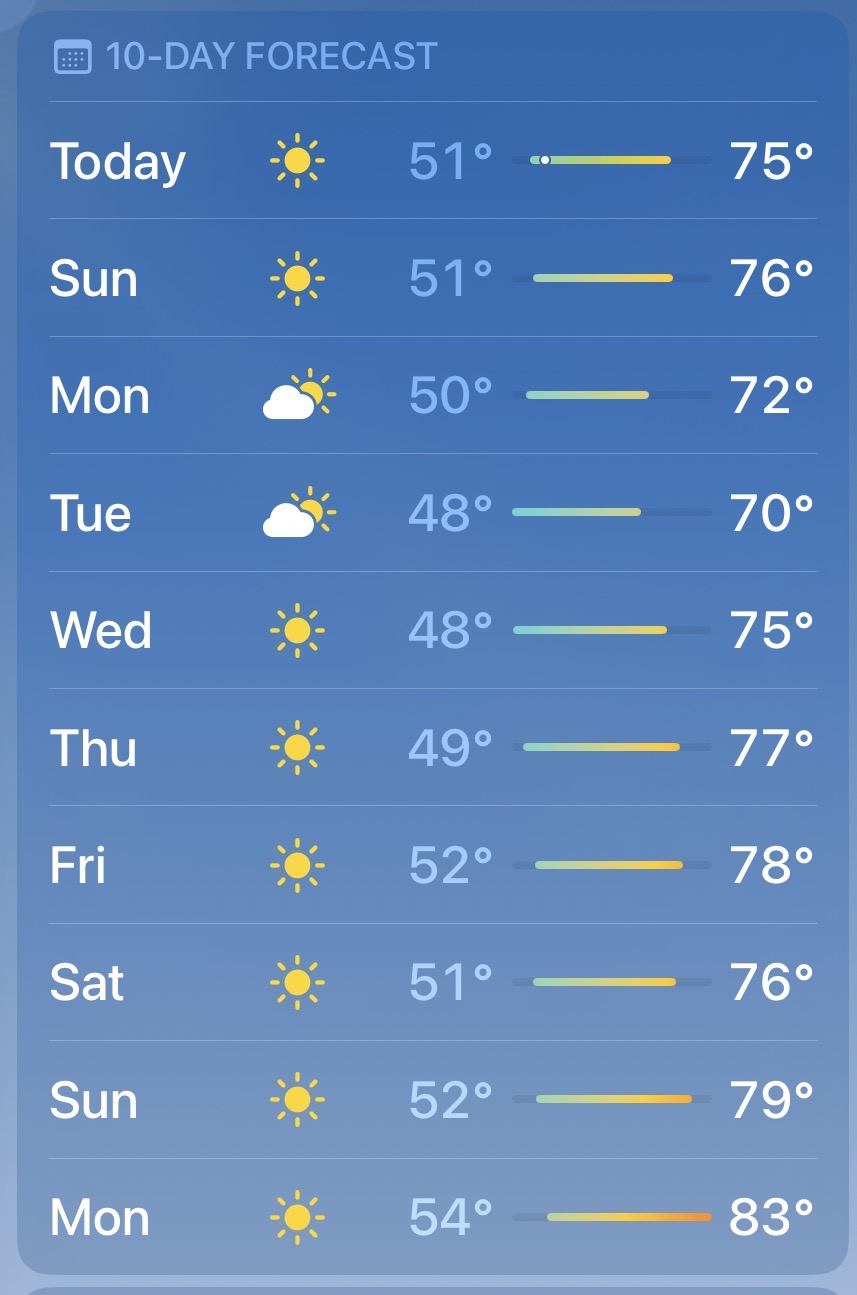Open Today's forecast row
The width and height of the screenshot is (857, 1295).
point(432,160)
